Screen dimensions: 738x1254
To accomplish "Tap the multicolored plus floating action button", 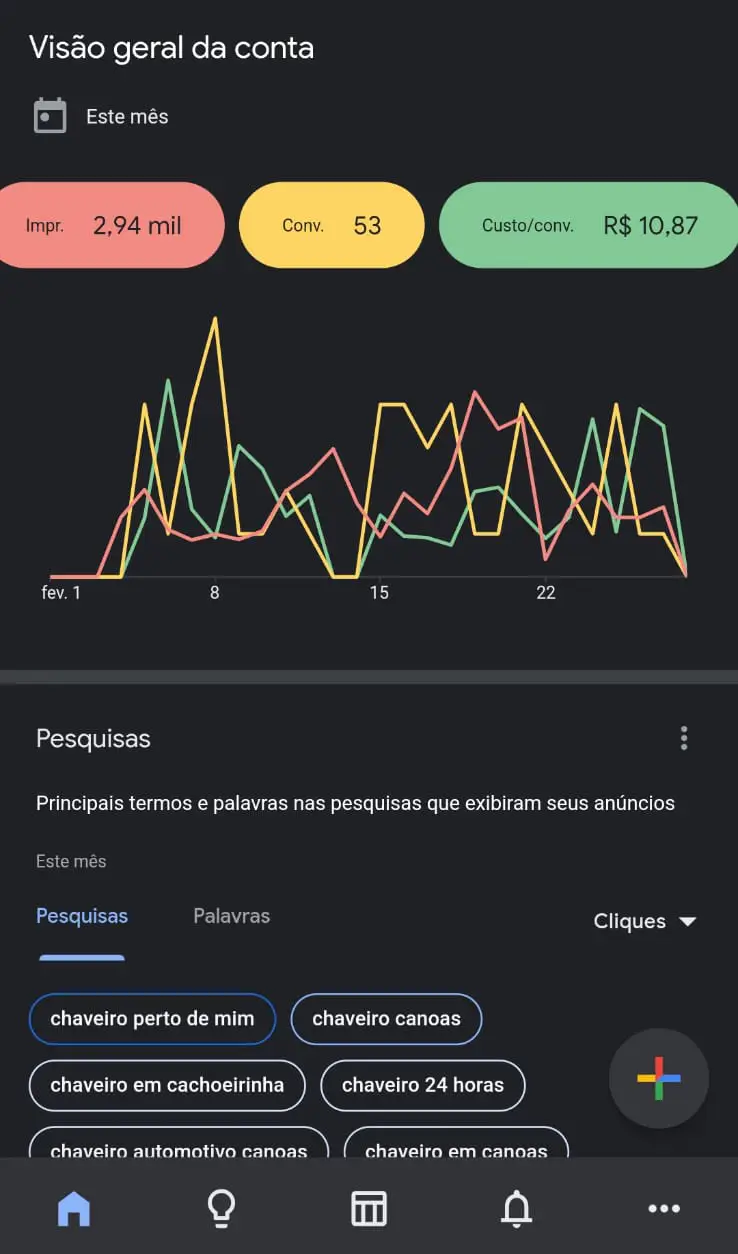I will pyautogui.click(x=659, y=1078).
